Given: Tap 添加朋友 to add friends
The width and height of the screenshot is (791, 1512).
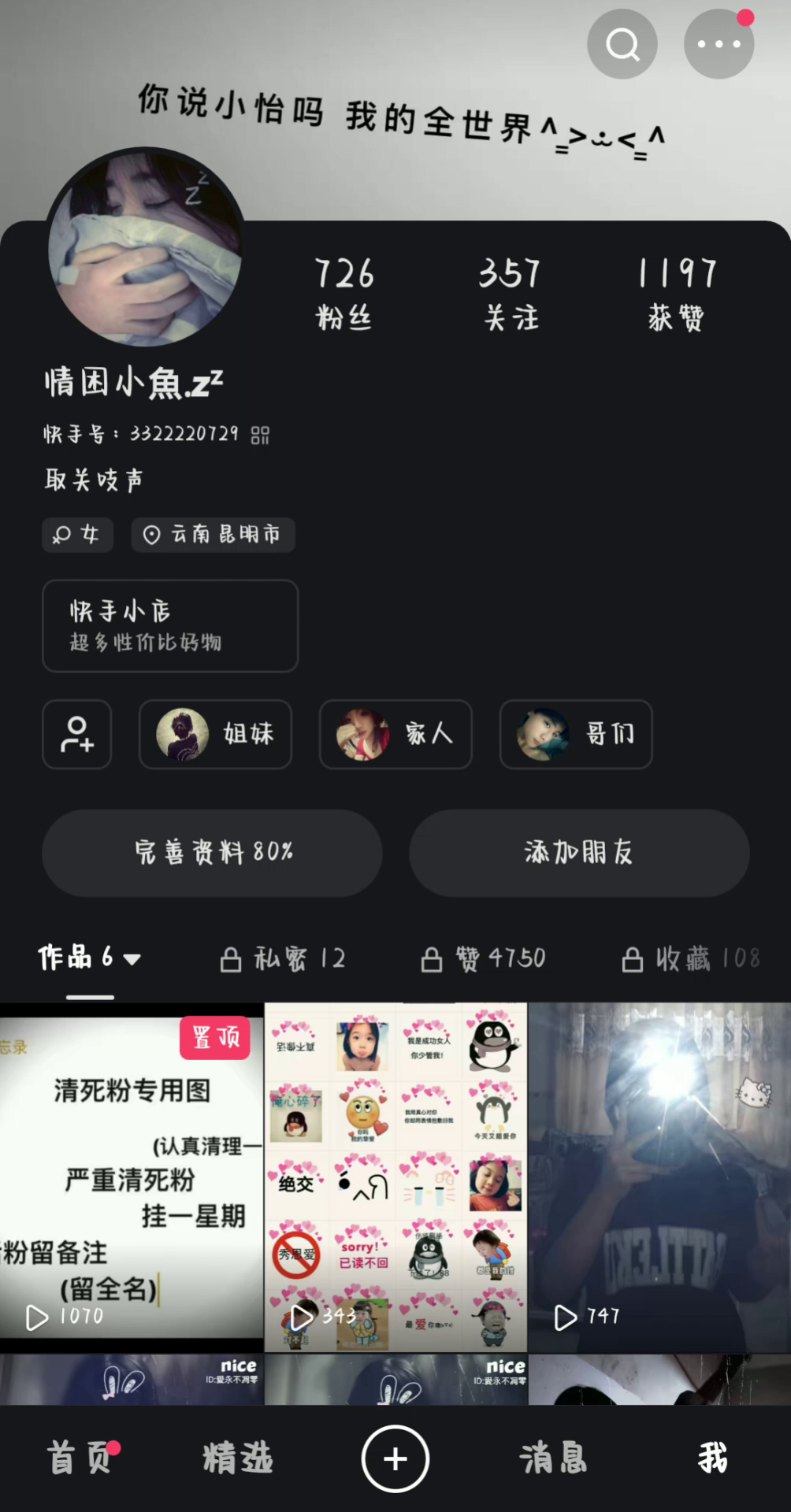Looking at the screenshot, I should click(579, 853).
